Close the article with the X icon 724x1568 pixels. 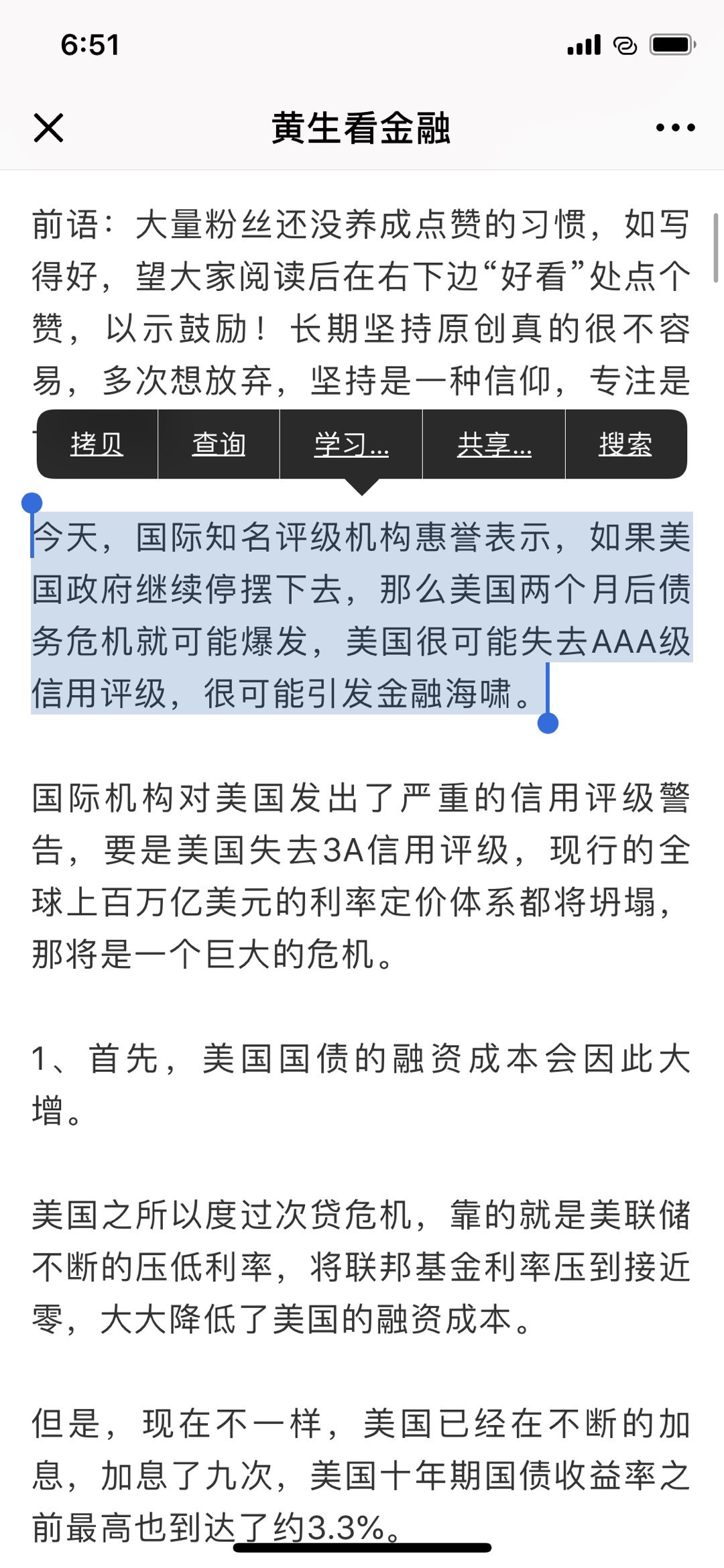[48, 127]
